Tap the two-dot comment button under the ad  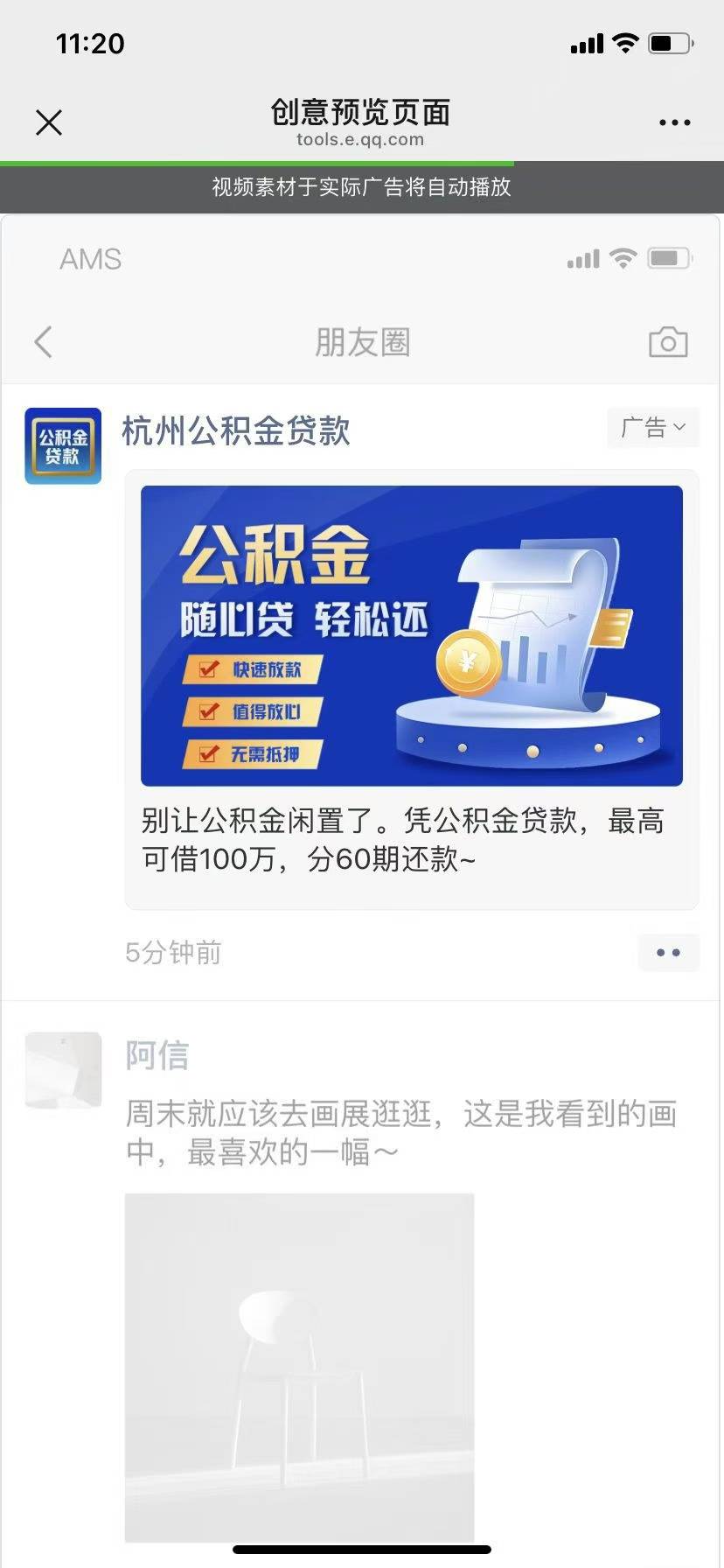coord(669,953)
